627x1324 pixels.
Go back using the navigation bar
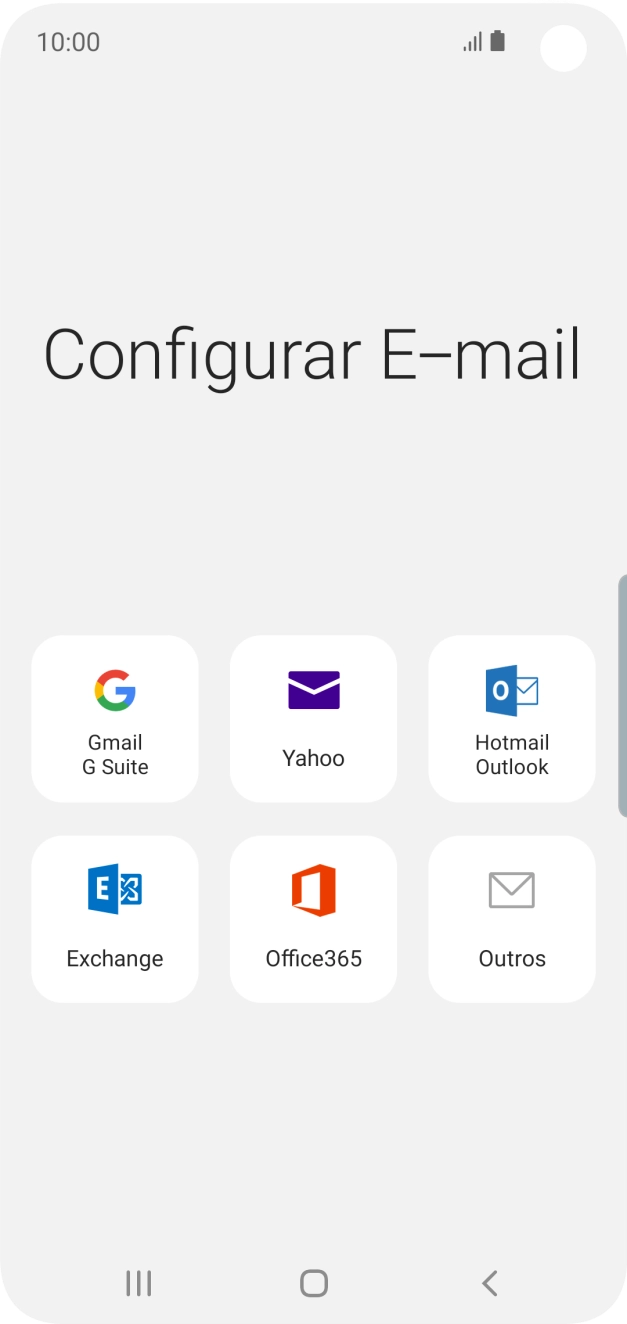(489, 1283)
